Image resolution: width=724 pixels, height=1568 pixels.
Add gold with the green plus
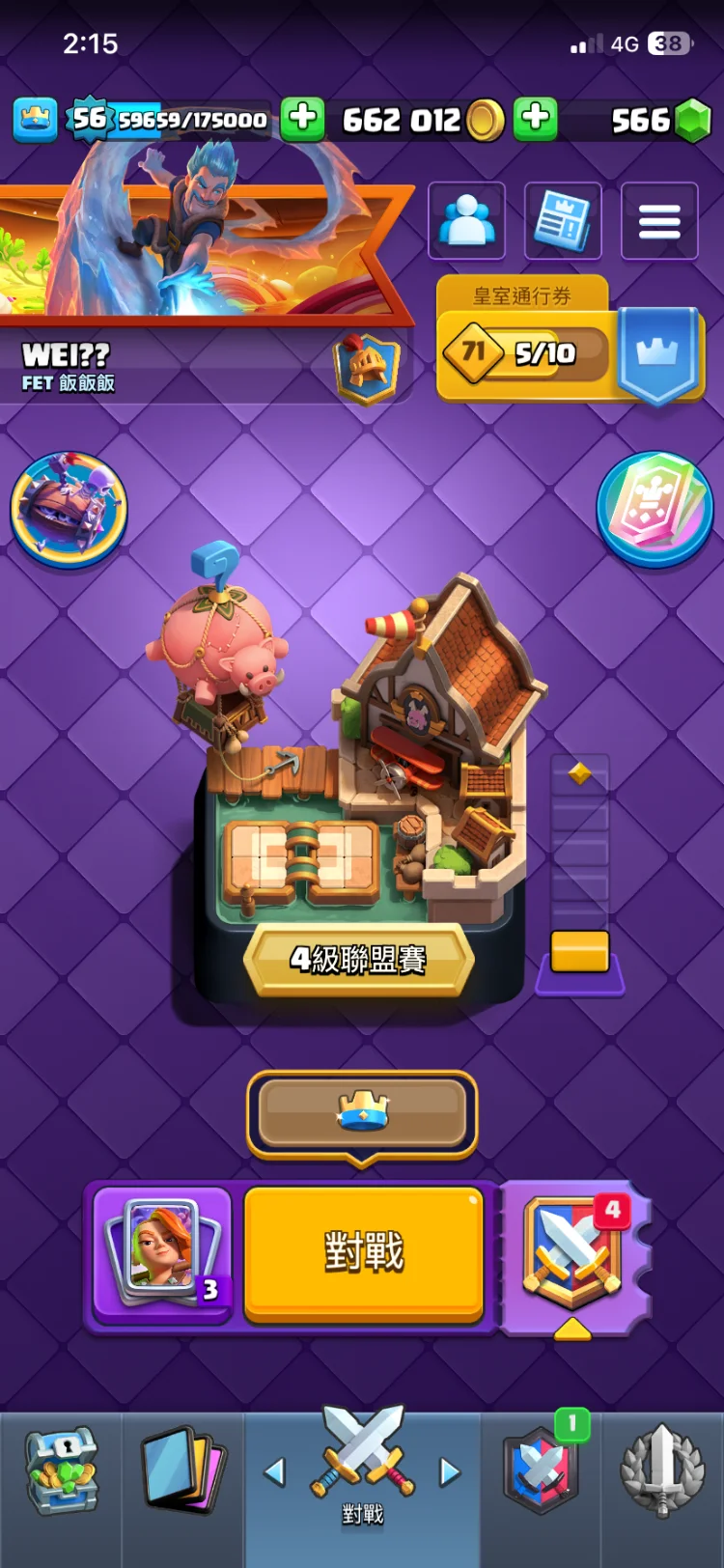[303, 120]
